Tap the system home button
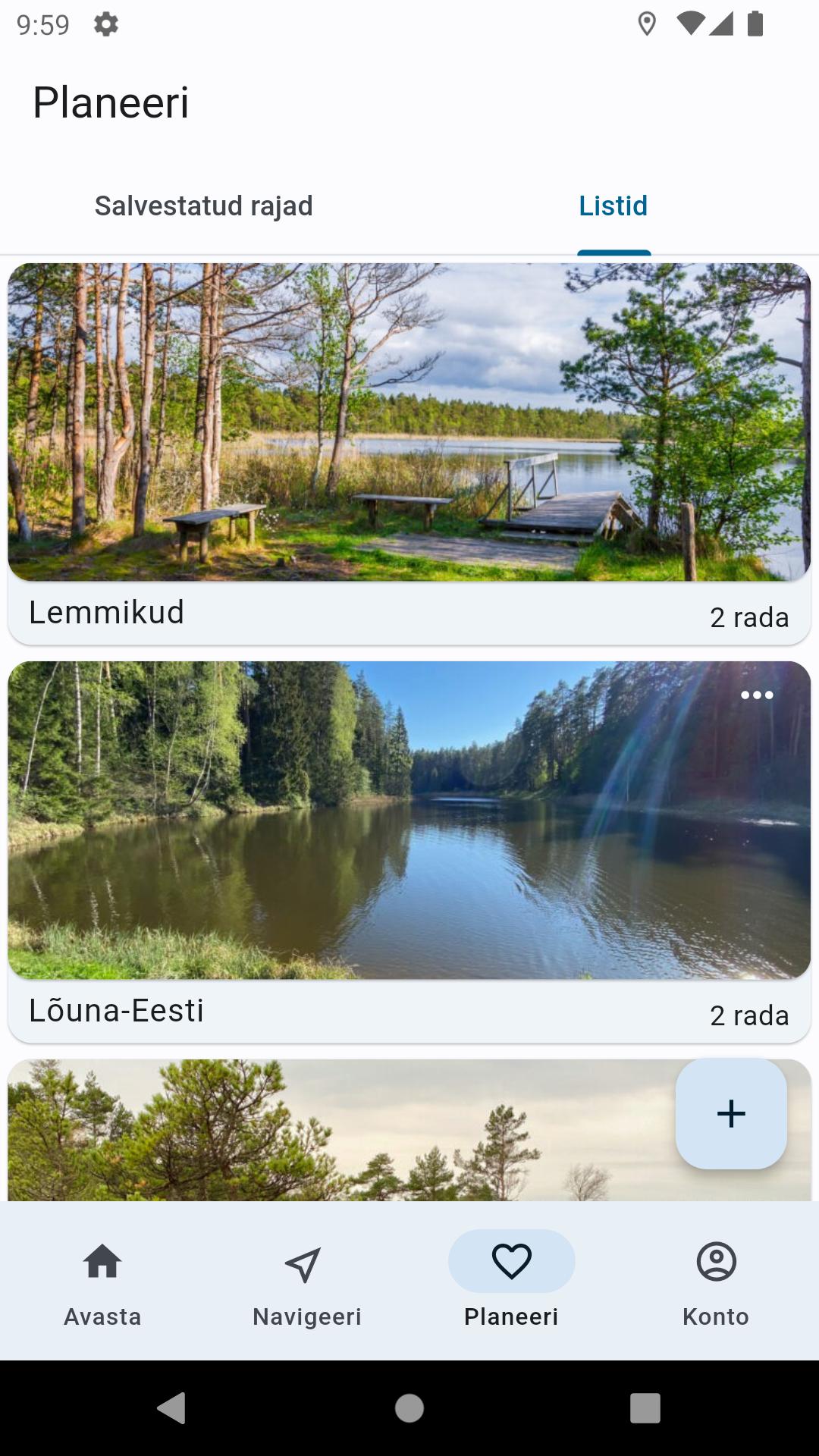819x1456 pixels. coord(409,1408)
